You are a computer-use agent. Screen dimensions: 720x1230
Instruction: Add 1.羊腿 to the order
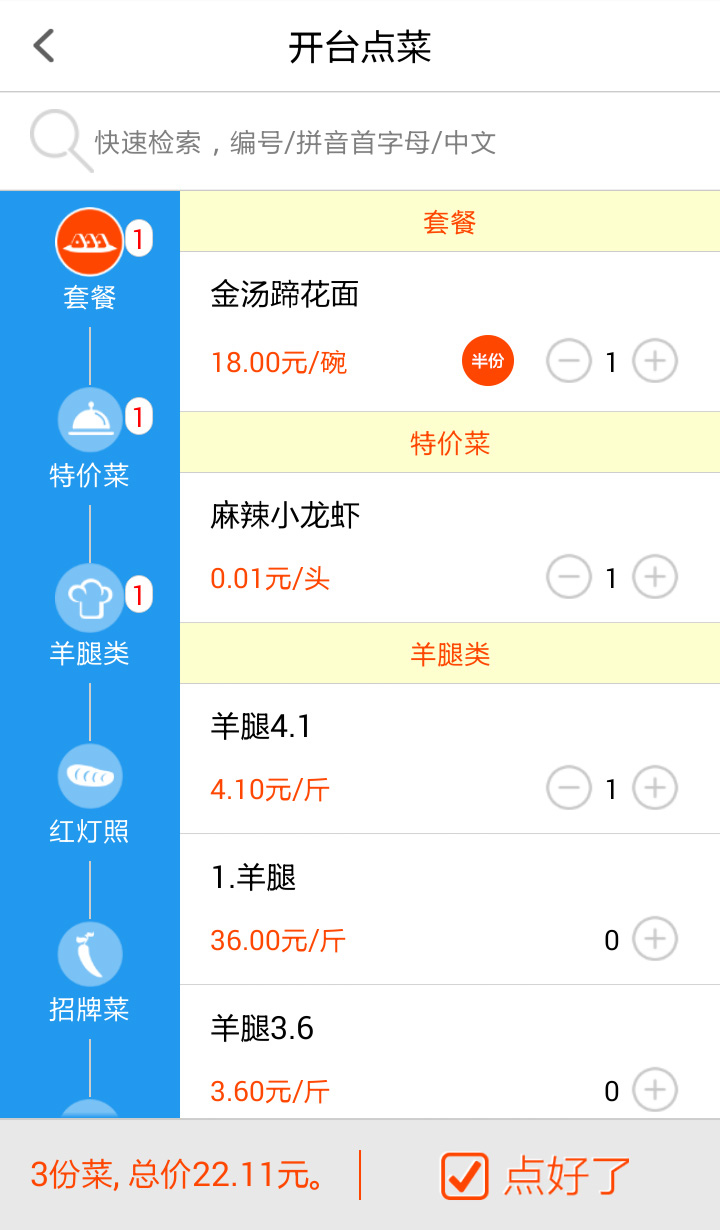pos(655,939)
